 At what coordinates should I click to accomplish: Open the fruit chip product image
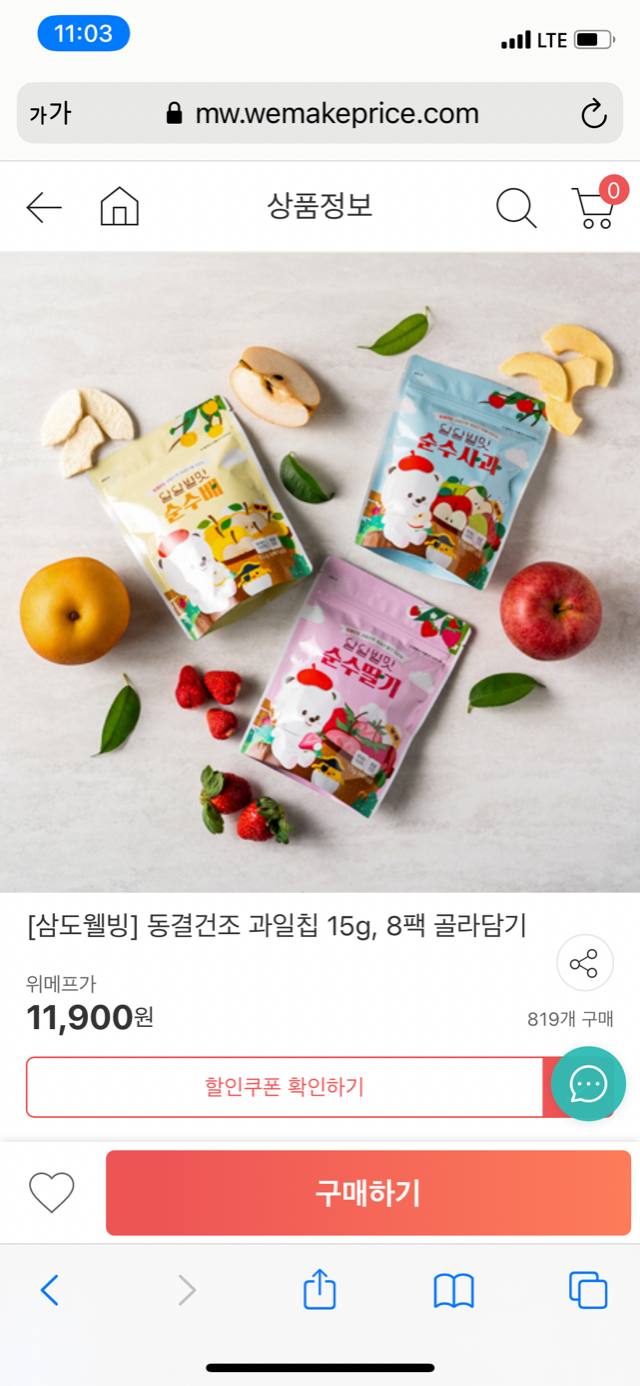(x=320, y=572)
